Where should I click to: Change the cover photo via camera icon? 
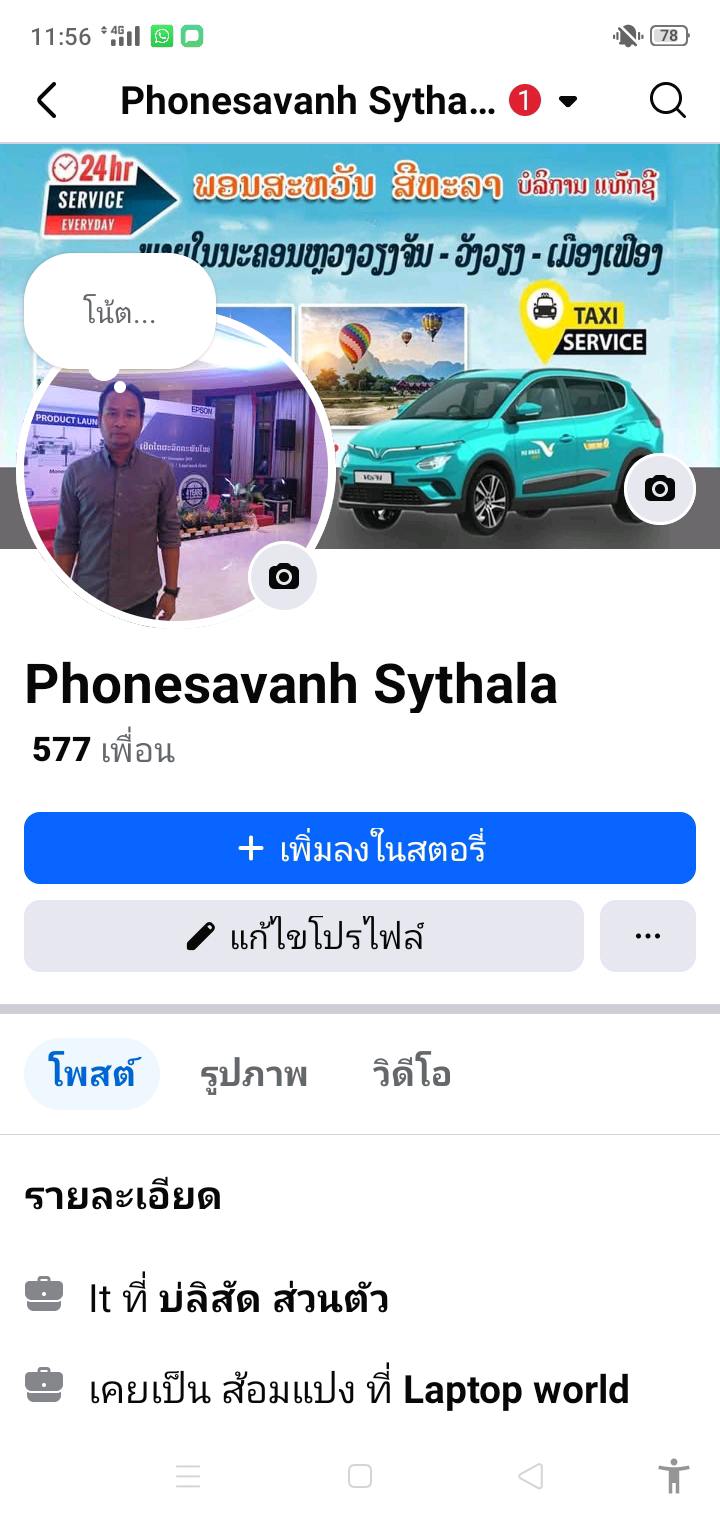point(659,488)
